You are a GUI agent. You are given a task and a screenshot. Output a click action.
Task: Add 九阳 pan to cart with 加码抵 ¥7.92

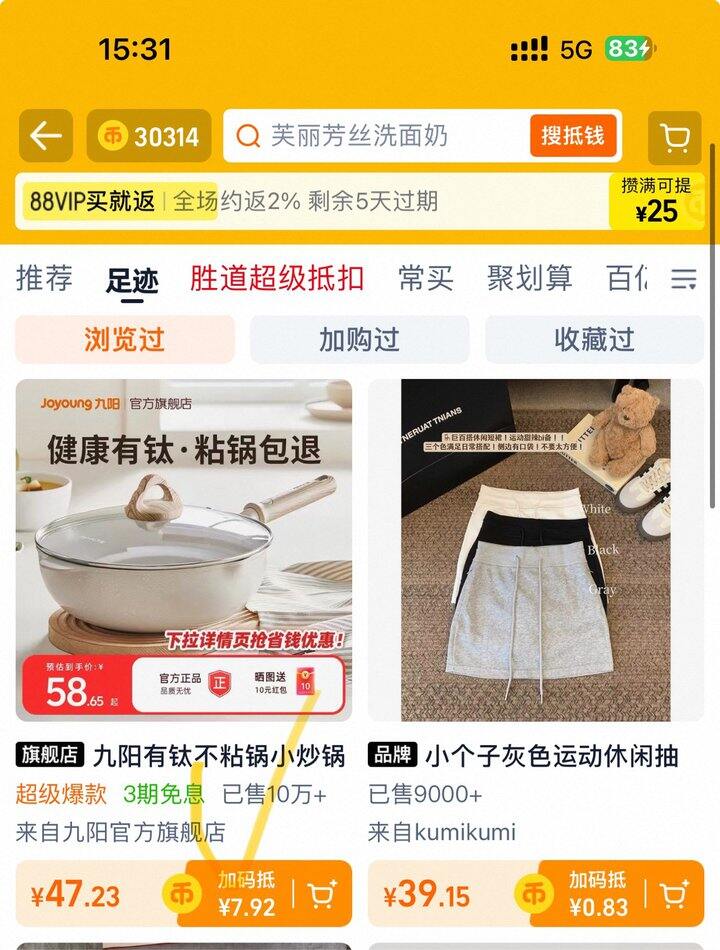pyautogui.click(x=268, y=894)
